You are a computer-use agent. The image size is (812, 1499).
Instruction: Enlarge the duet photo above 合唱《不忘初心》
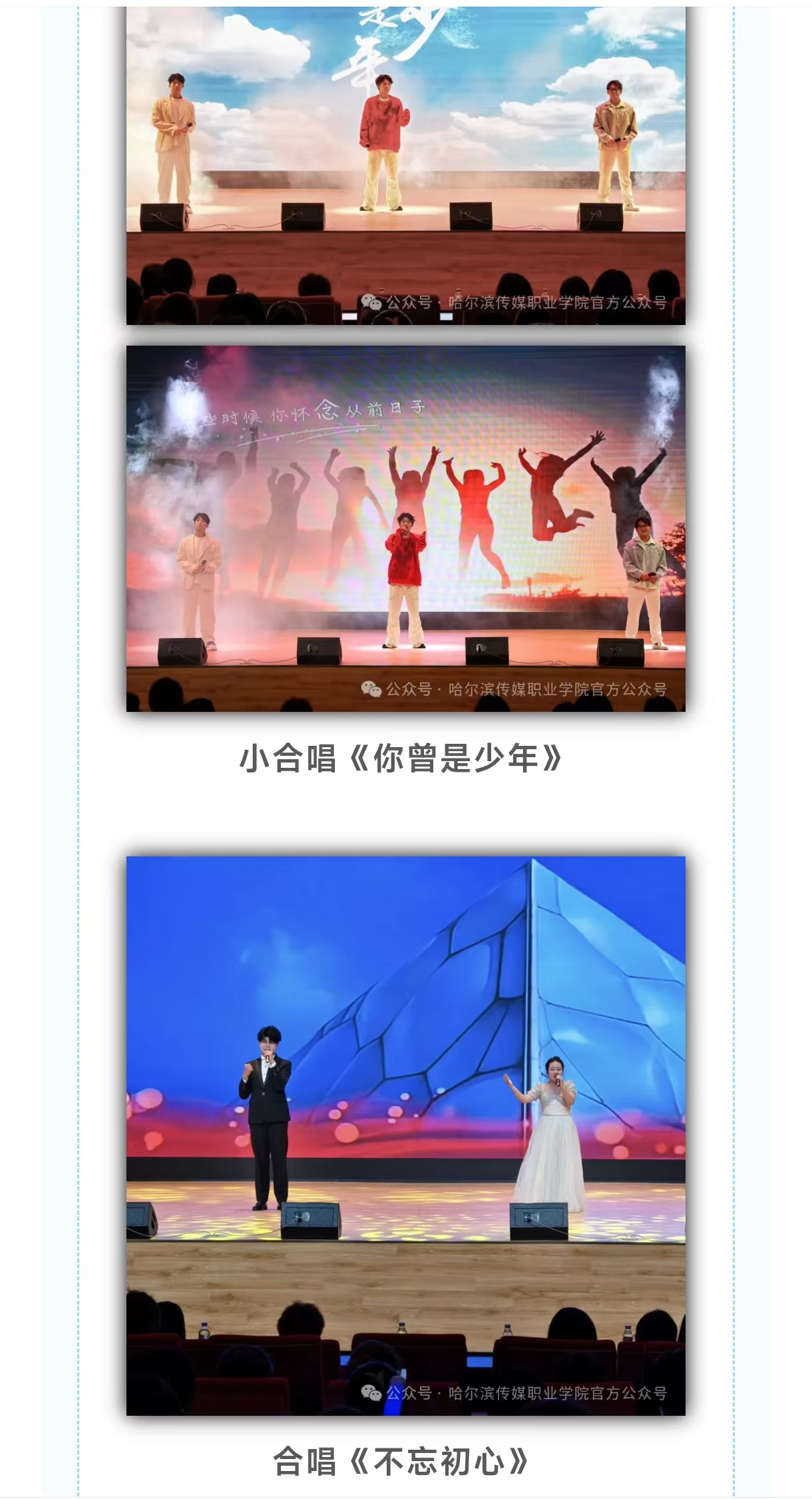pos(405,1135)
